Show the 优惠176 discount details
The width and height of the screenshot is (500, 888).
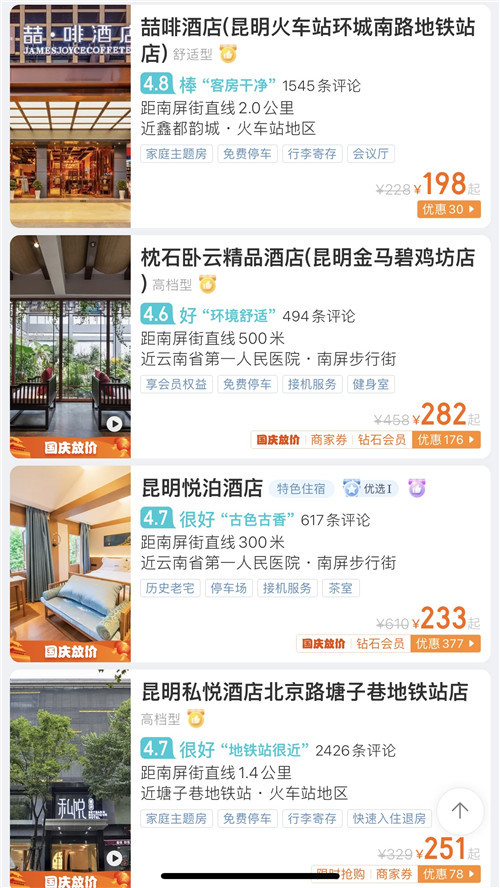[x=447, y=439]
